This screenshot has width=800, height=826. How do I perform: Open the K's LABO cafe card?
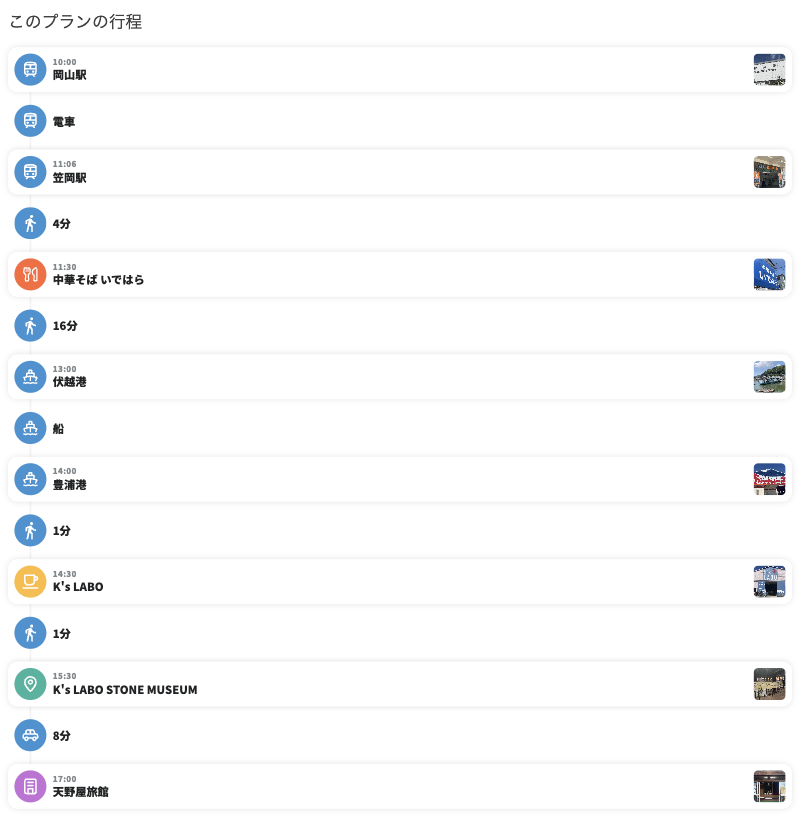(400, 581)
